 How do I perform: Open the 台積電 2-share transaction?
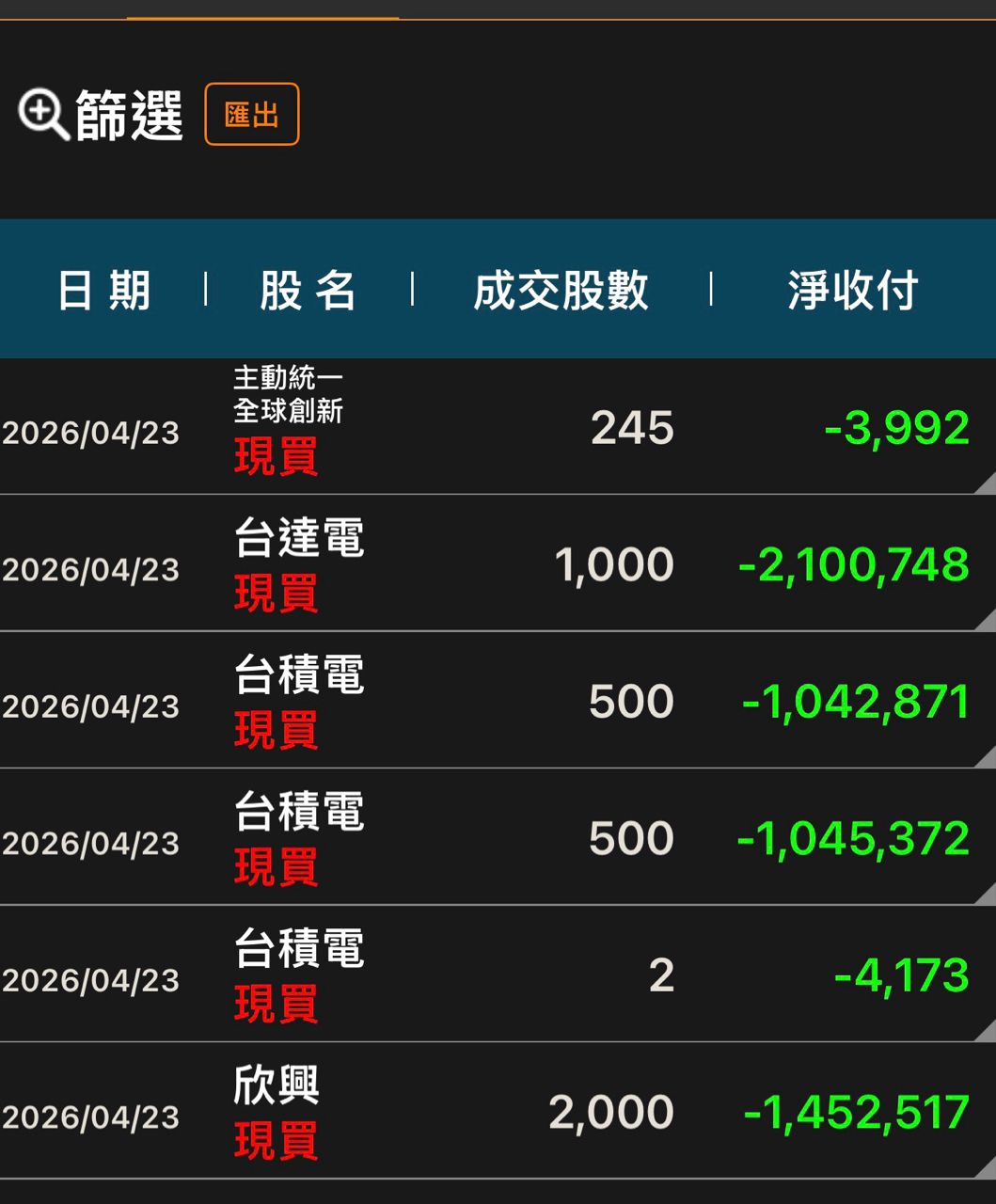pyautogui.click(x=498, y=975)
